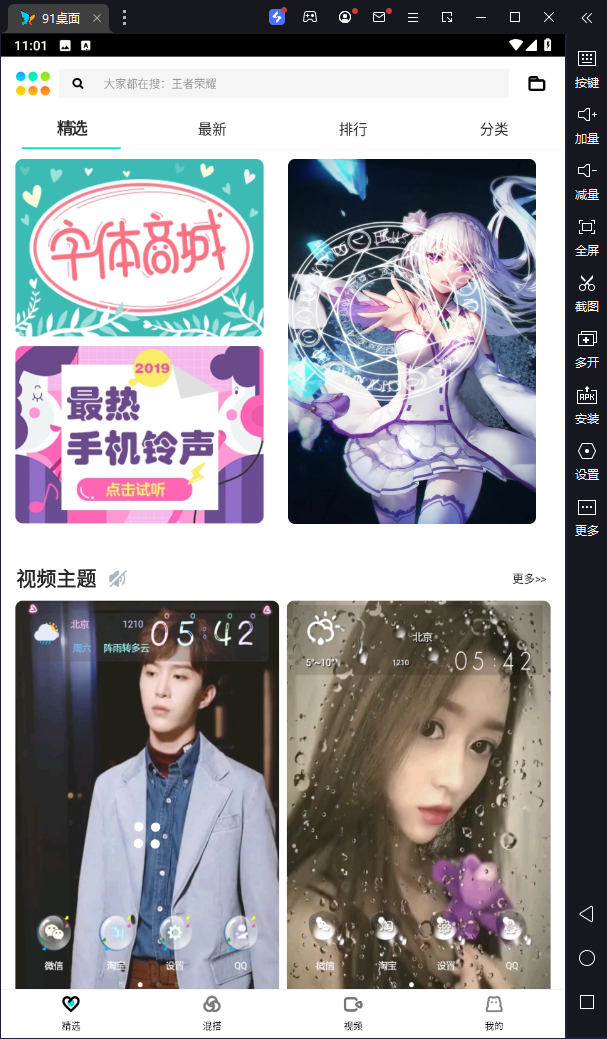
Task: Open the video theme with the man in suit
Action: 147,794
